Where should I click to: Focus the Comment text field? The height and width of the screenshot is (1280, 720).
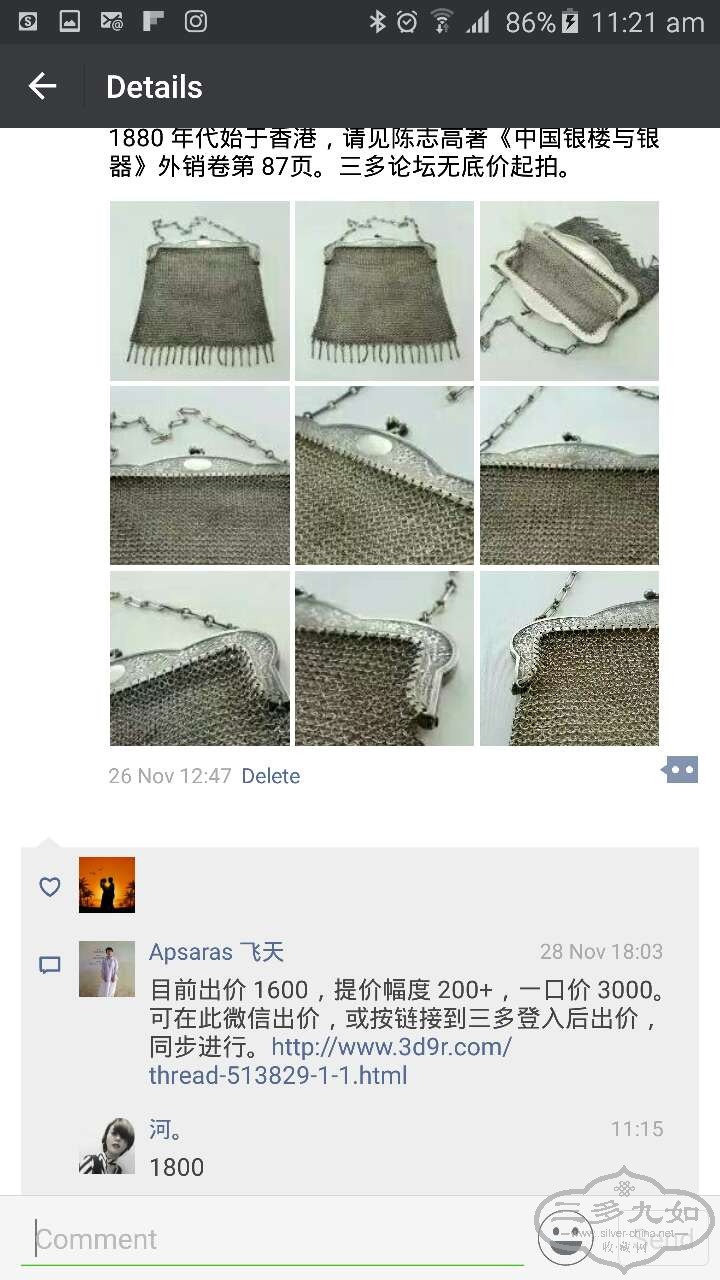click(x=270, y=1239)
